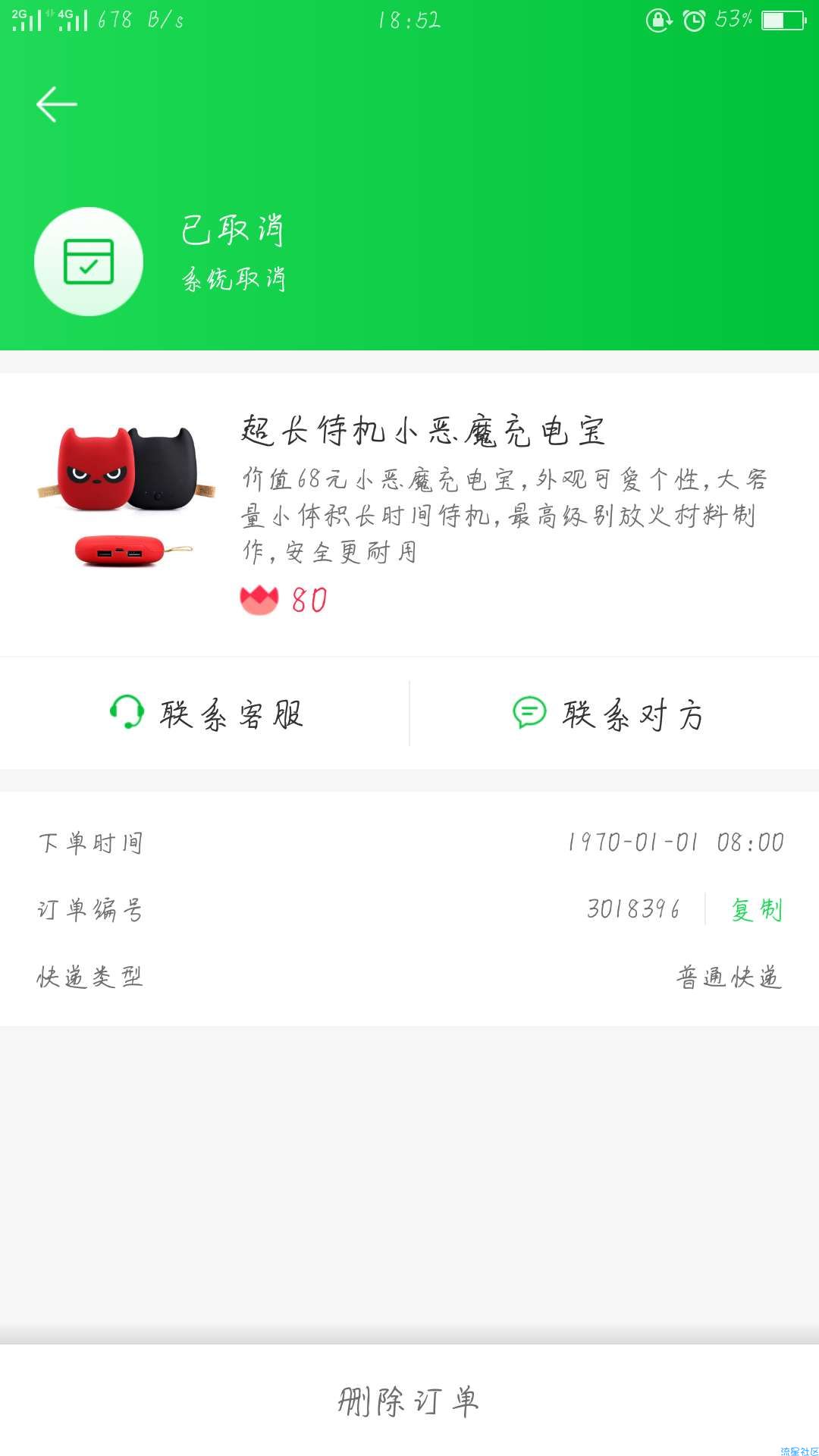The image size is (819, 1456).
Task: Tap 联系对方 to message the other party
Action: click(614, 714)
